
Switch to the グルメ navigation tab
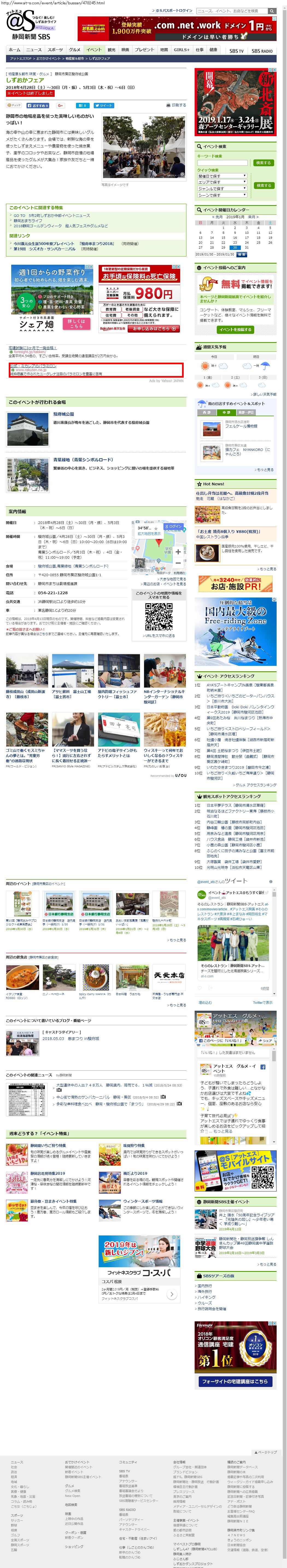74,50
